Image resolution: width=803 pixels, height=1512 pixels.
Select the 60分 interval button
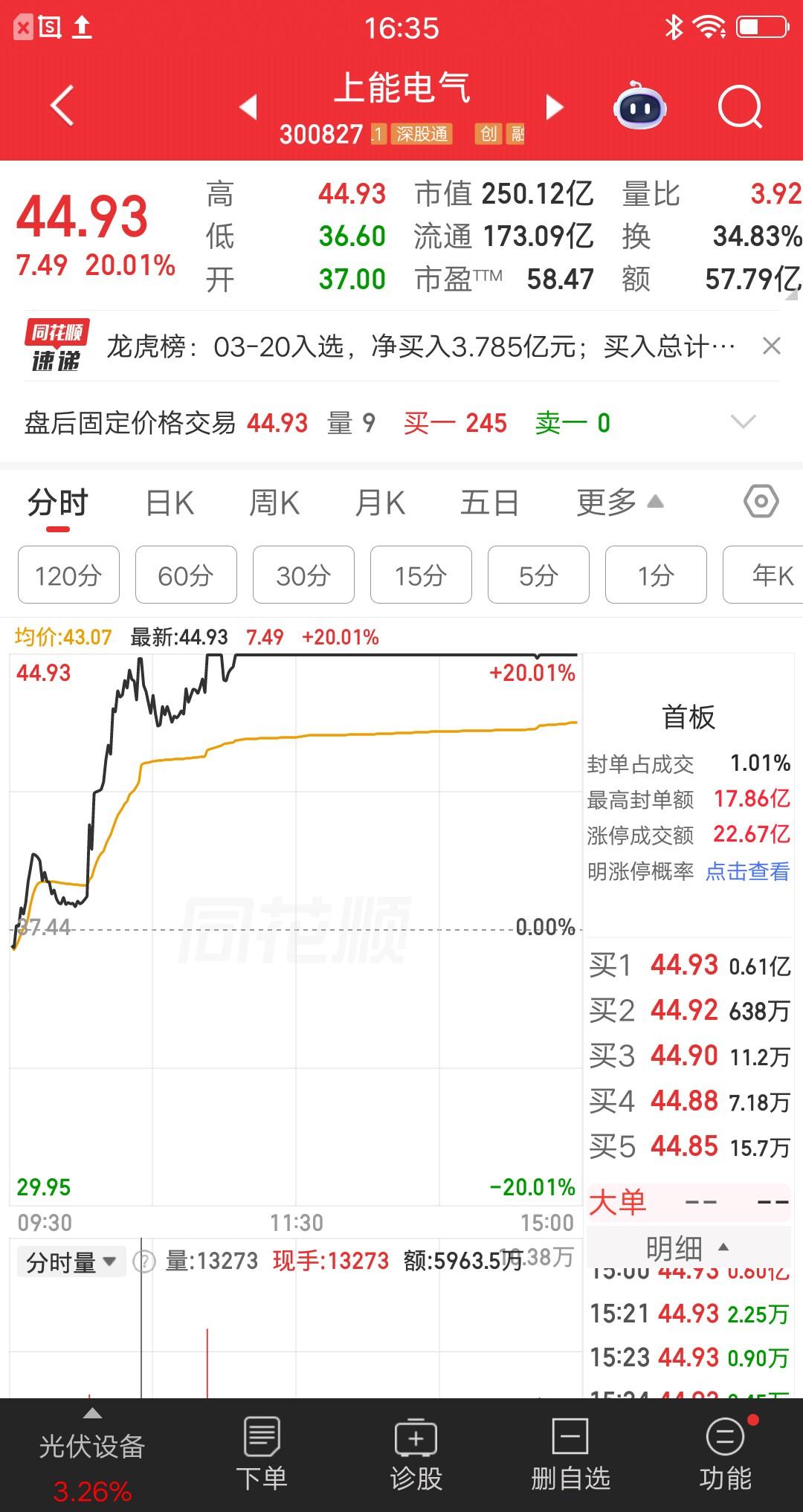[185, 575]
